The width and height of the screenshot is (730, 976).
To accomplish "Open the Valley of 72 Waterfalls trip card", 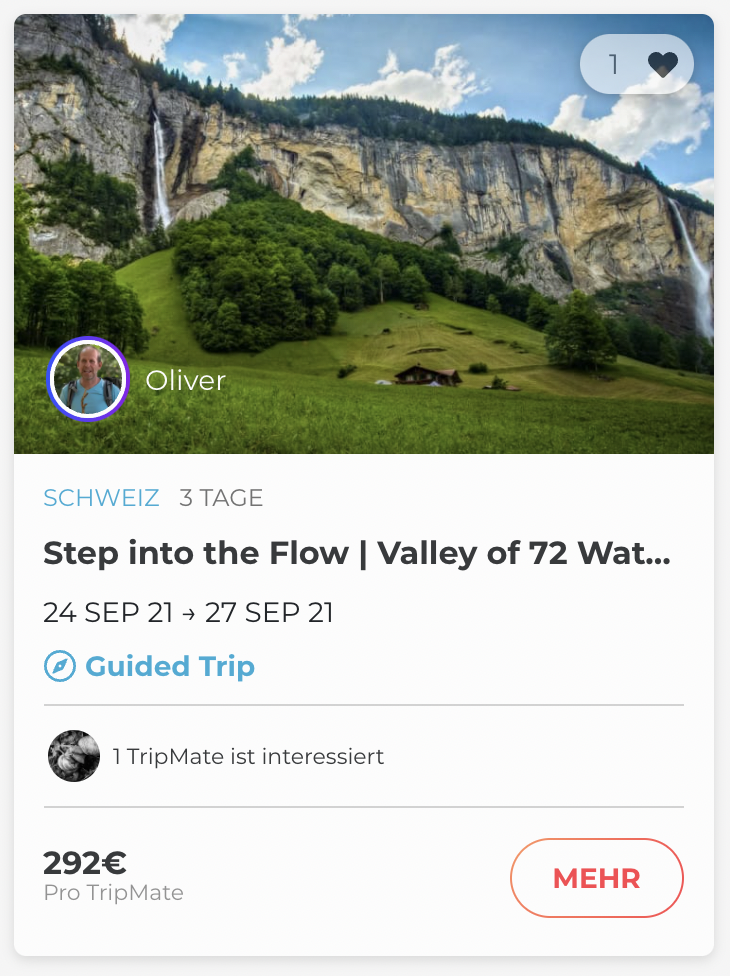I will pos(357,553).
